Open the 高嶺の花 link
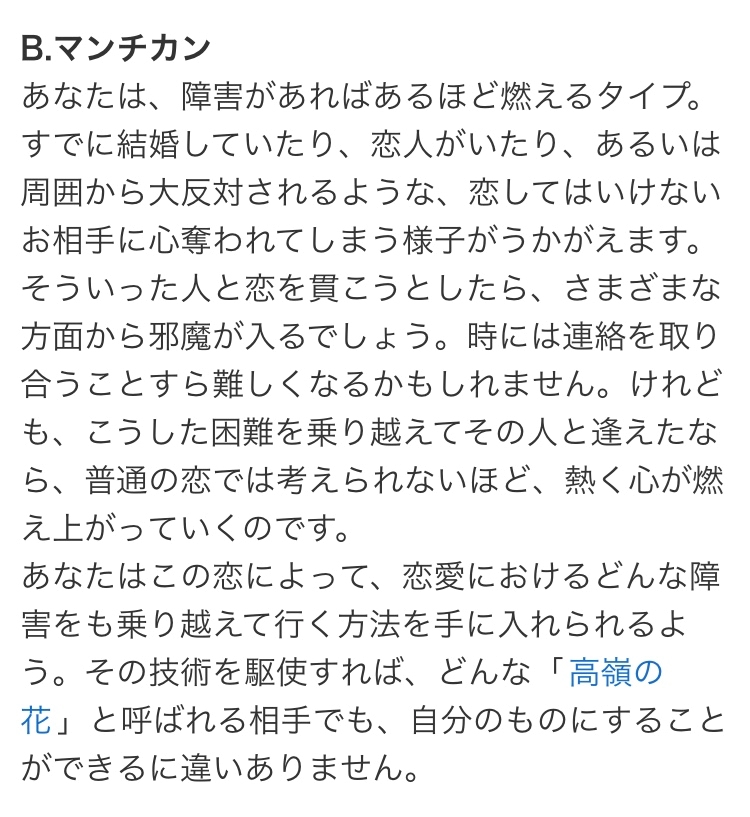 pyautogui.click(x=616, y=673)
